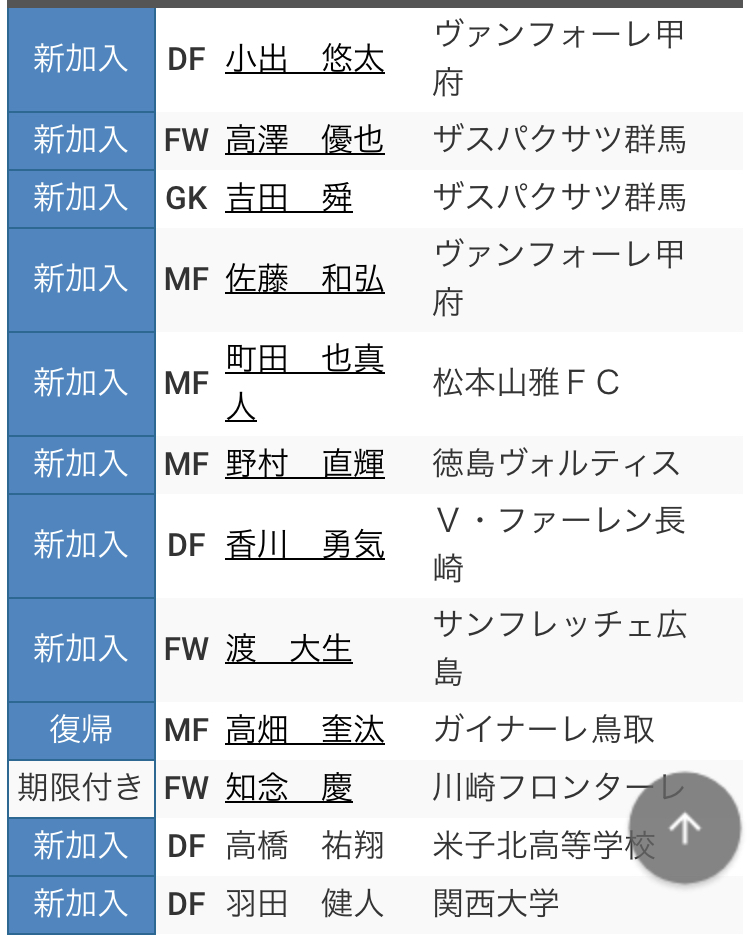750x935 pixels.
Task: Open player link 知念 慶
Action: click(289, 789)
